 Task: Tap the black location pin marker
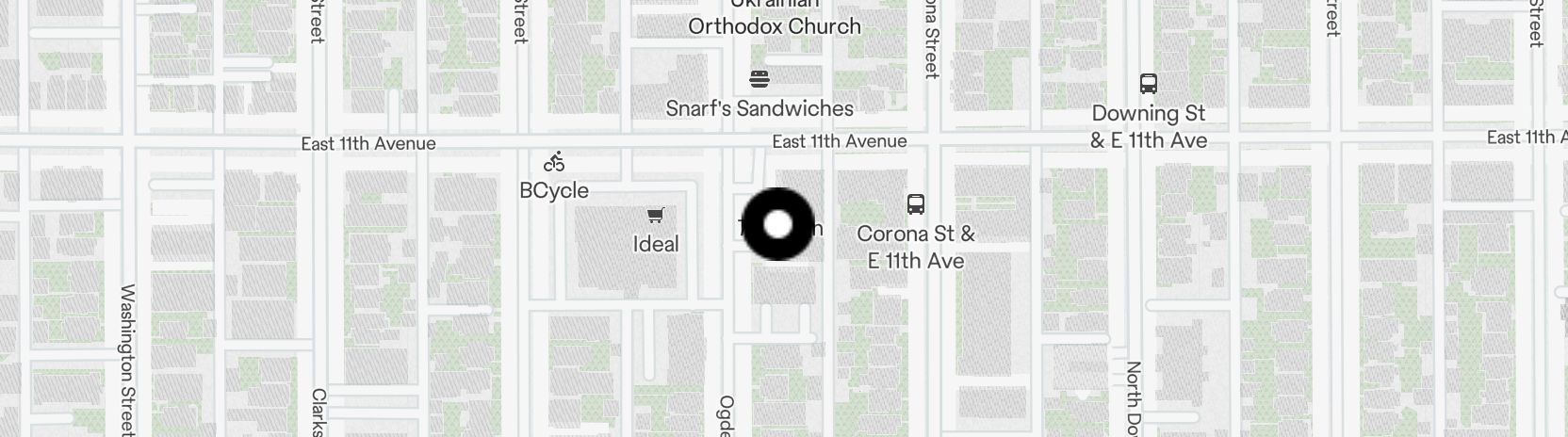(x=778, y=224)
